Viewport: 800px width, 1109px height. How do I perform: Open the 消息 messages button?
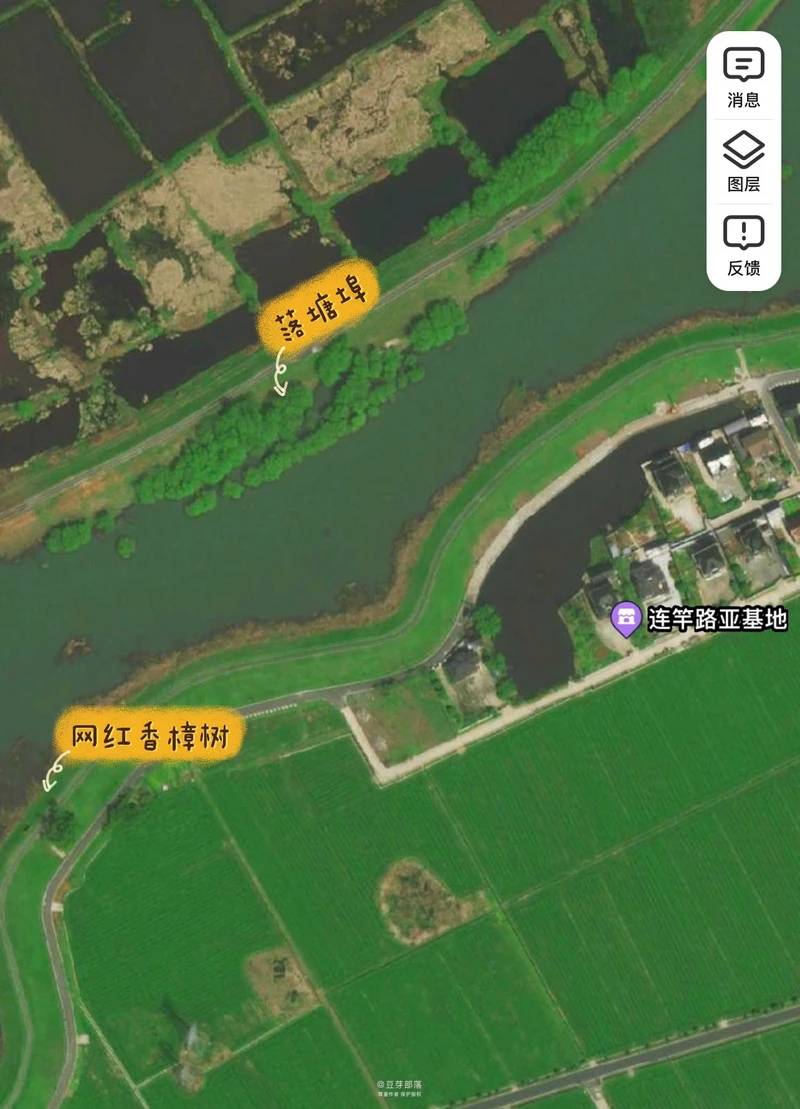(743, 77)
